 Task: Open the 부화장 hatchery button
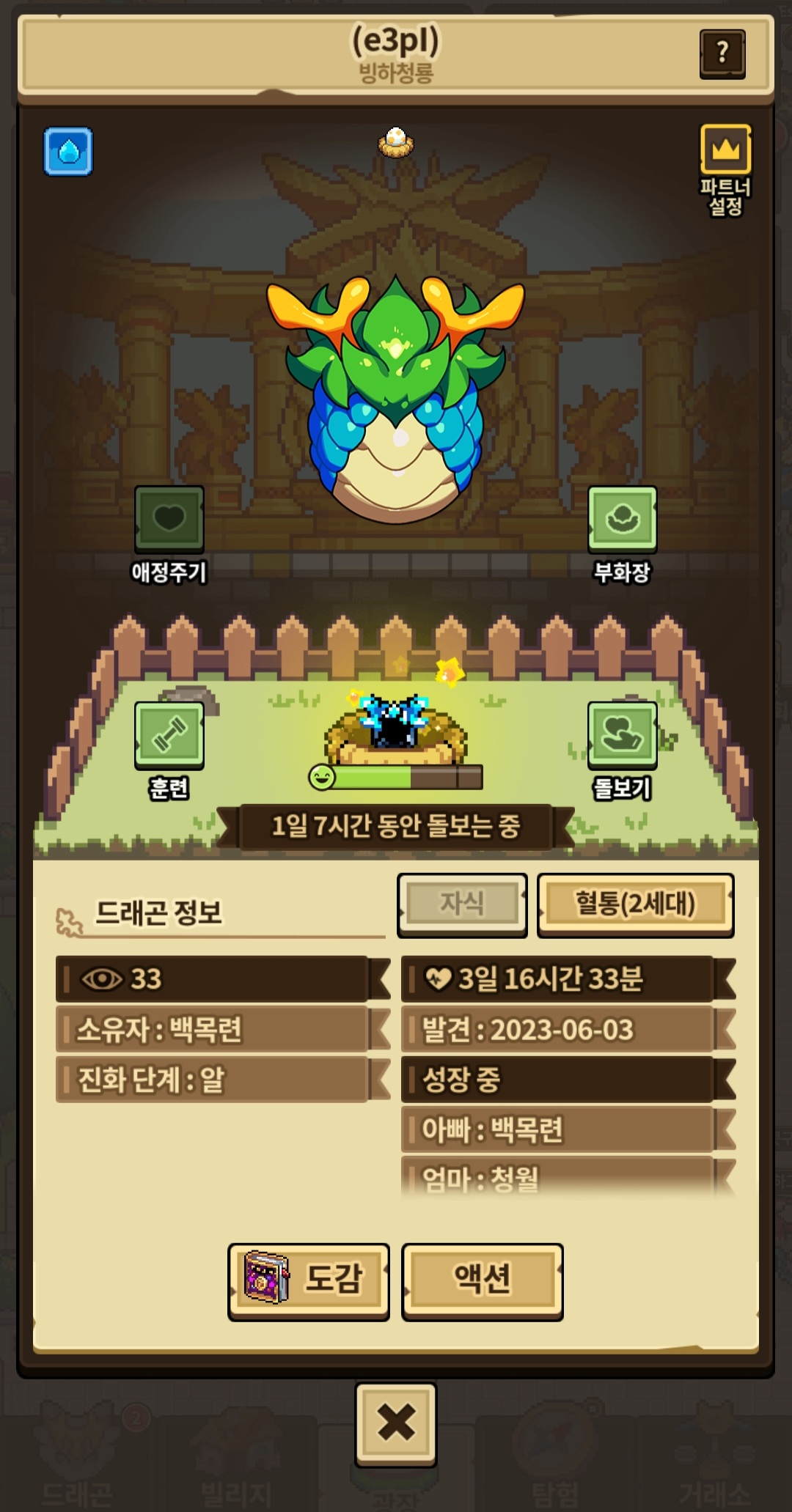(622, 519)
